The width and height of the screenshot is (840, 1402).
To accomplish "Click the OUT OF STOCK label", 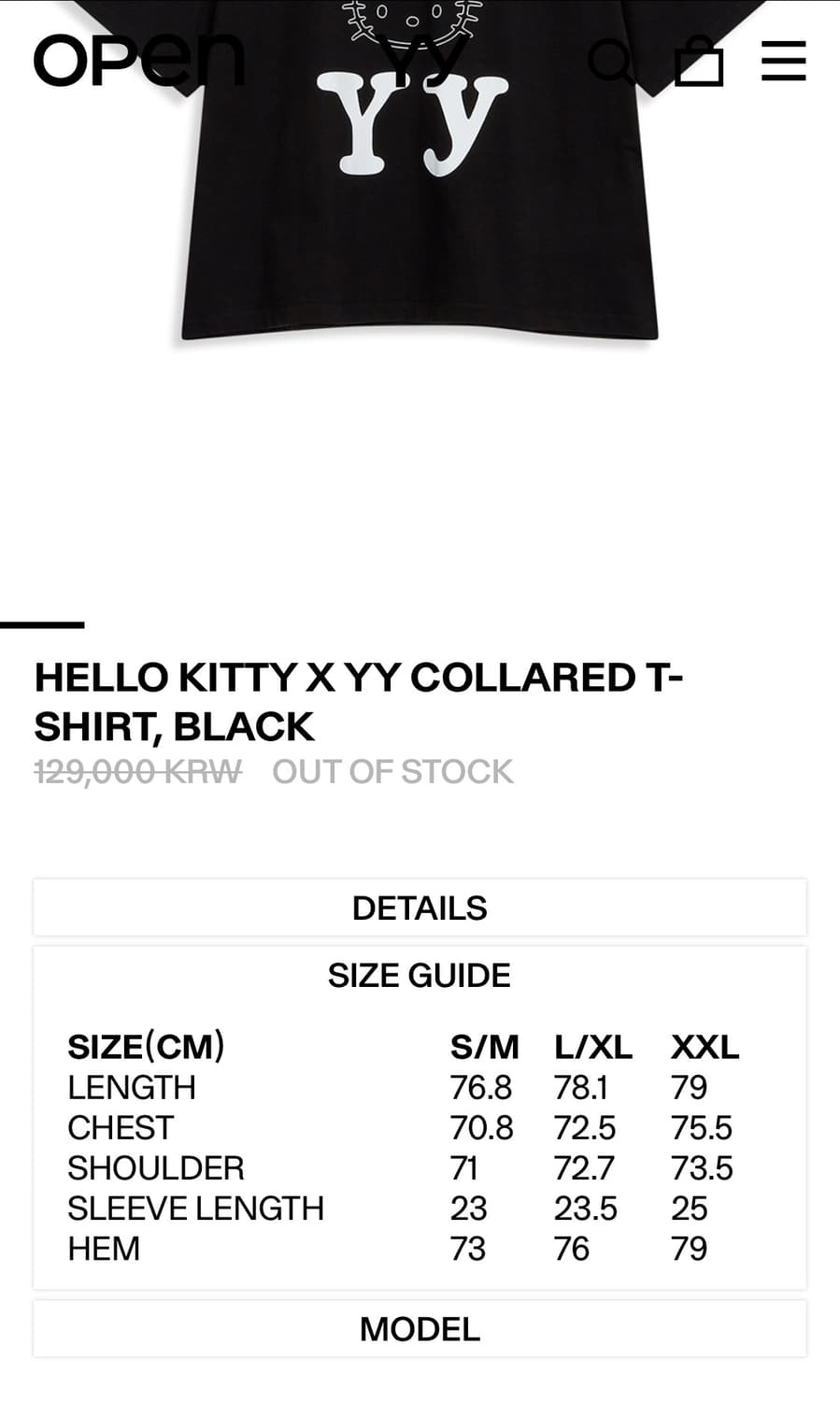I will click(x=392, y=771).
